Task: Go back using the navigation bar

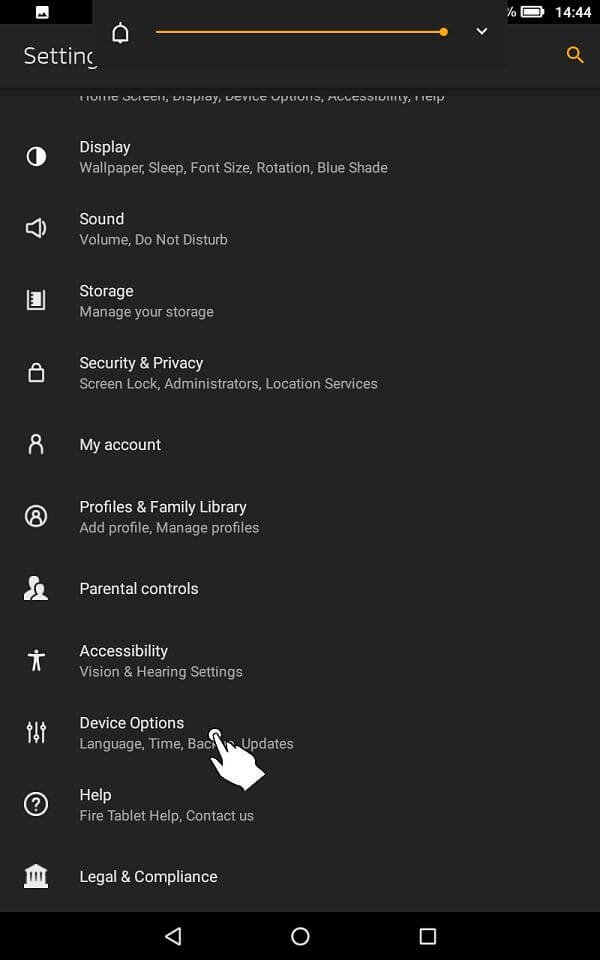Action: [x=173, y=936]
